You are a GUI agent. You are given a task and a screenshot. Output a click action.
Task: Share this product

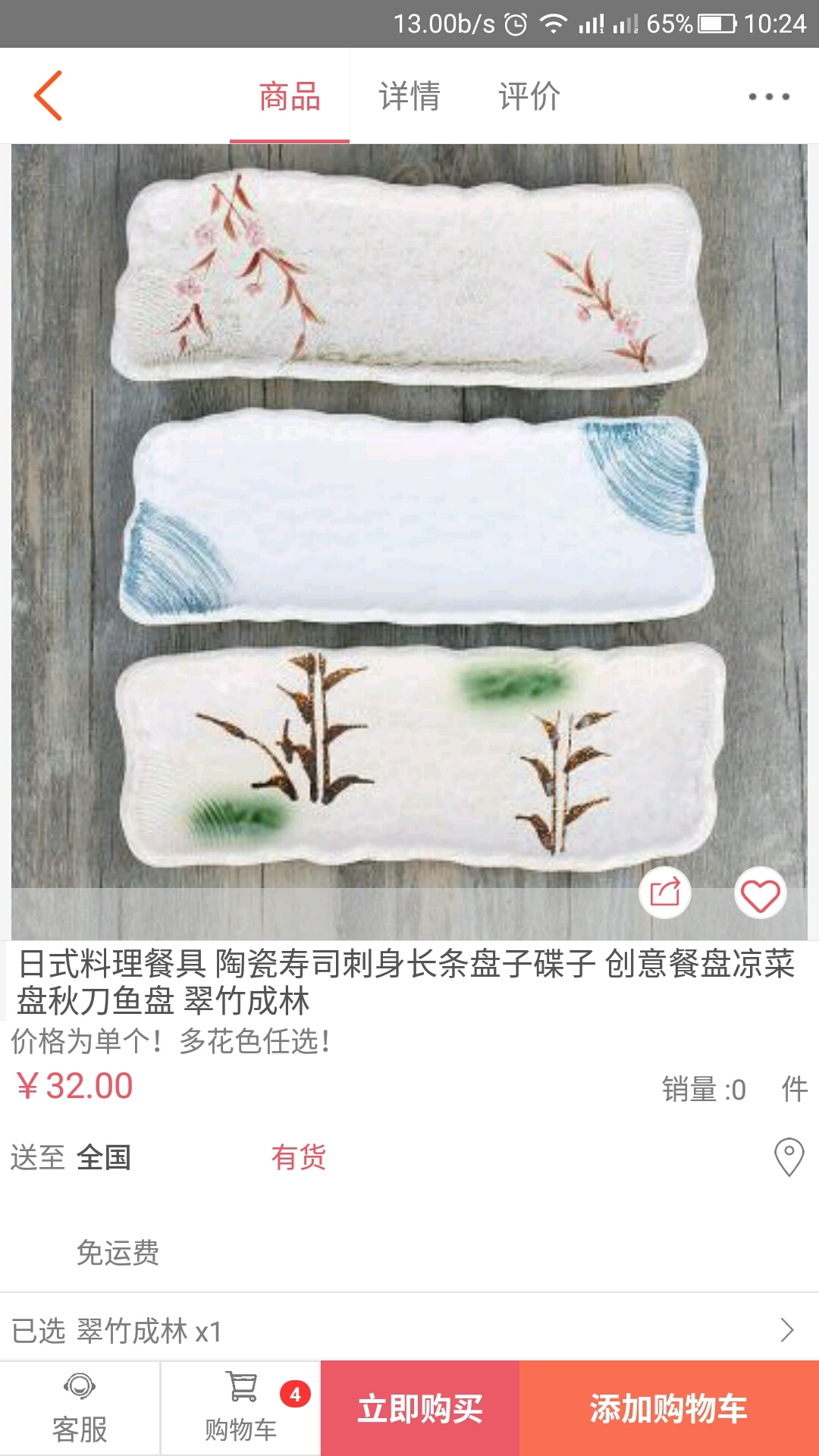665,893
